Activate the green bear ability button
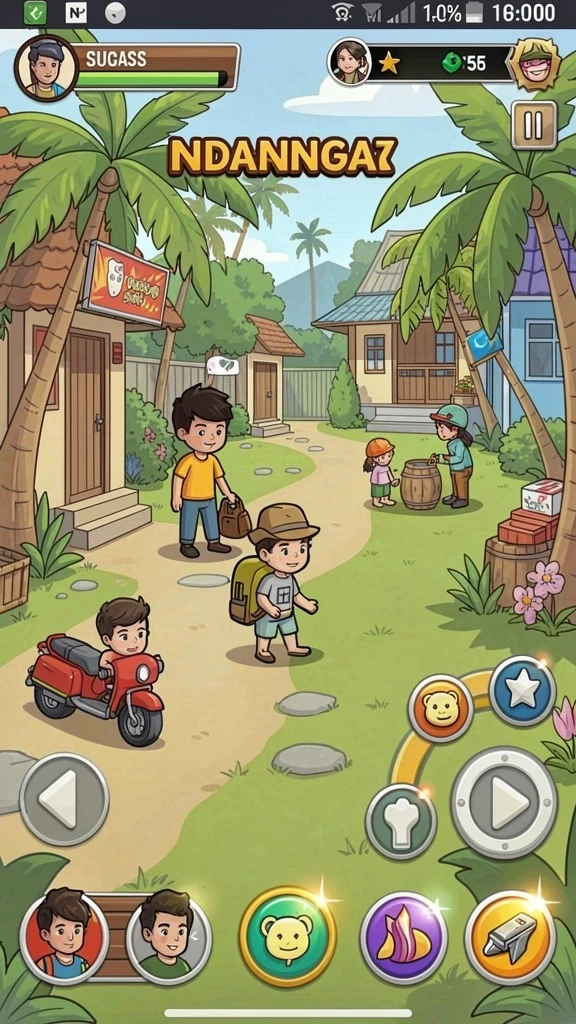The width and height of the screenshot is (576, 1024). tap(287, 936)
